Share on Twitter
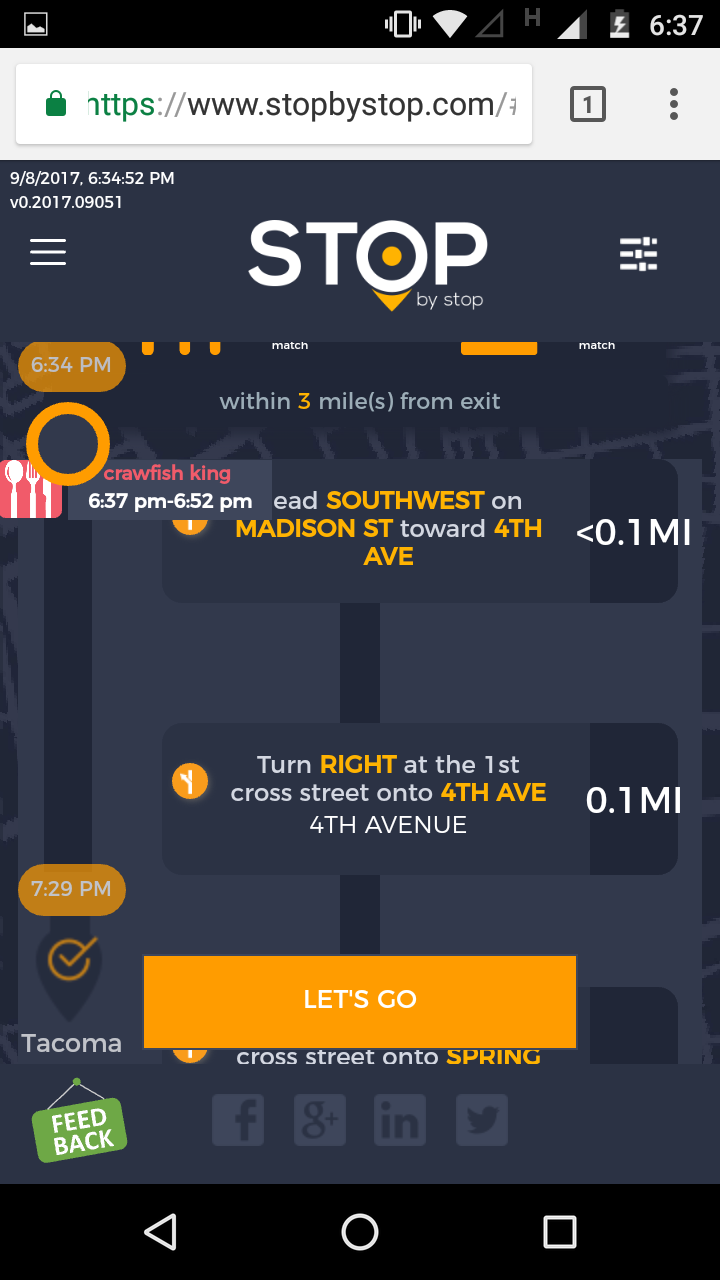 click(482, 1120)
